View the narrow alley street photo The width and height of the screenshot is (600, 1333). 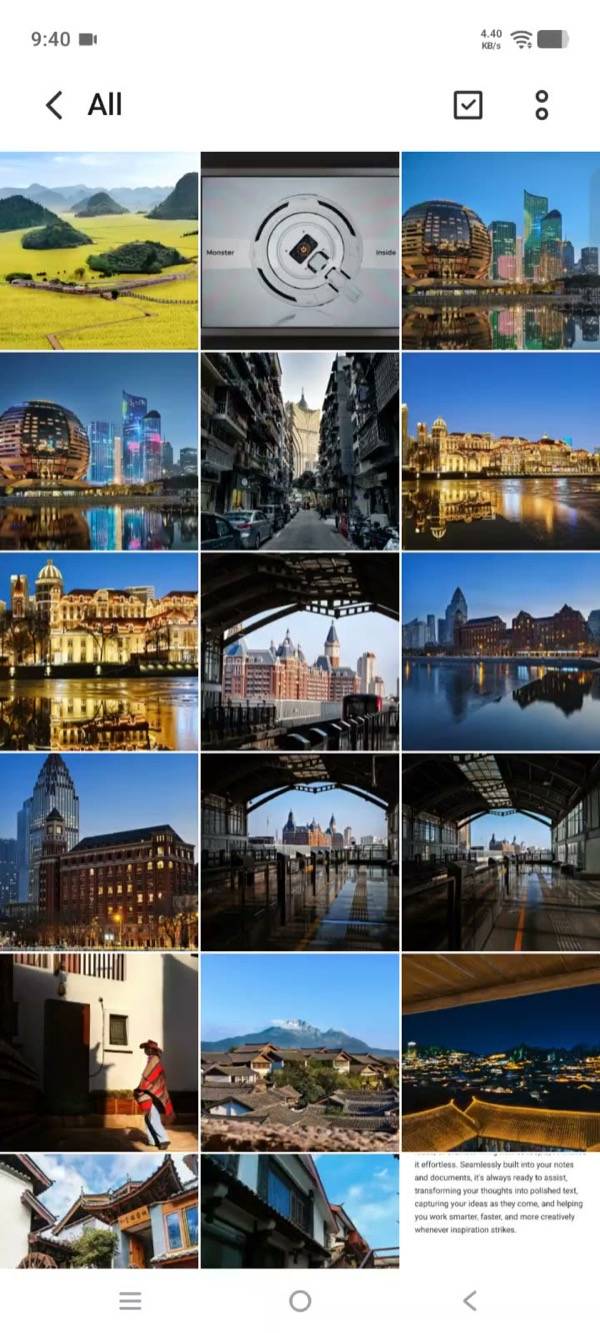[300, 451]
